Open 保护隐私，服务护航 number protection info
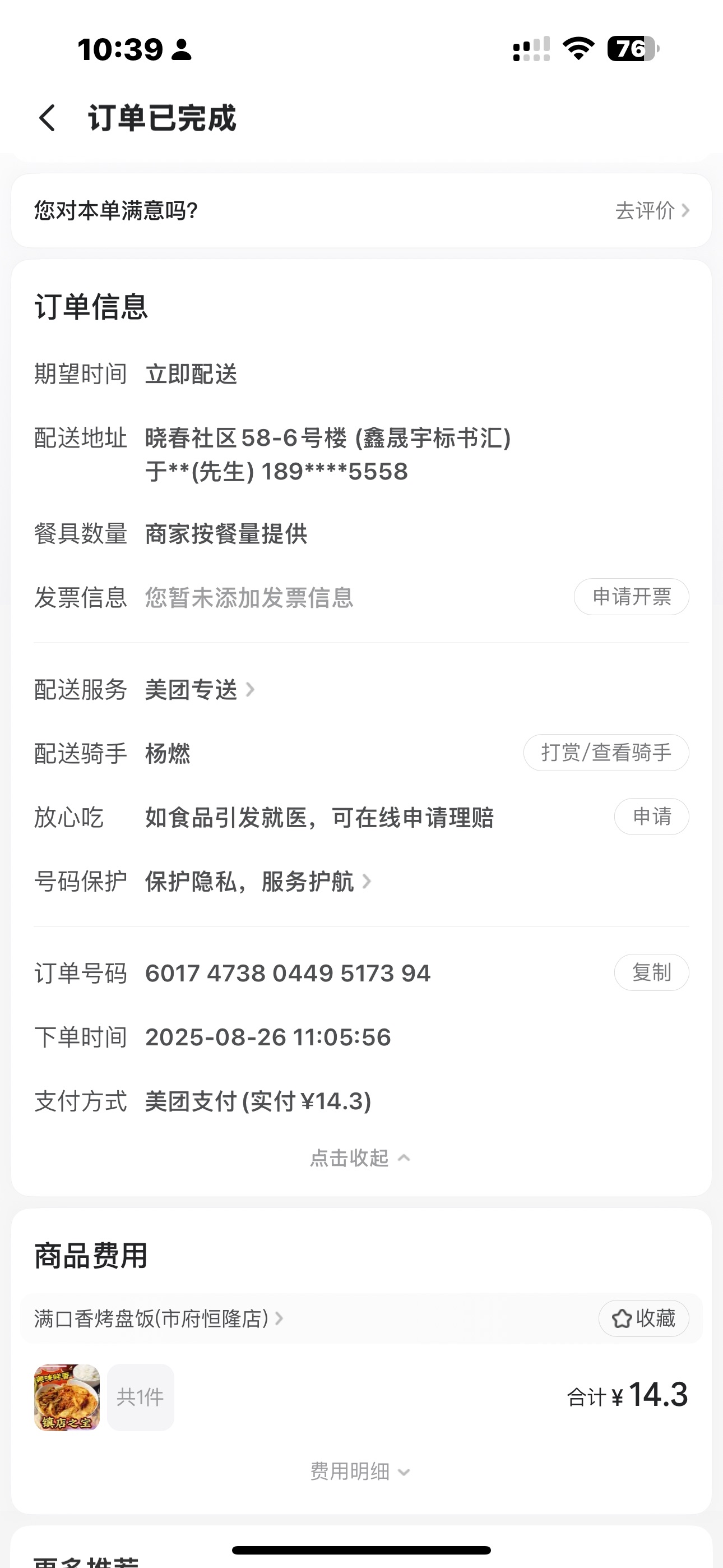This screenshot has width=723, height=1568. 257,882
